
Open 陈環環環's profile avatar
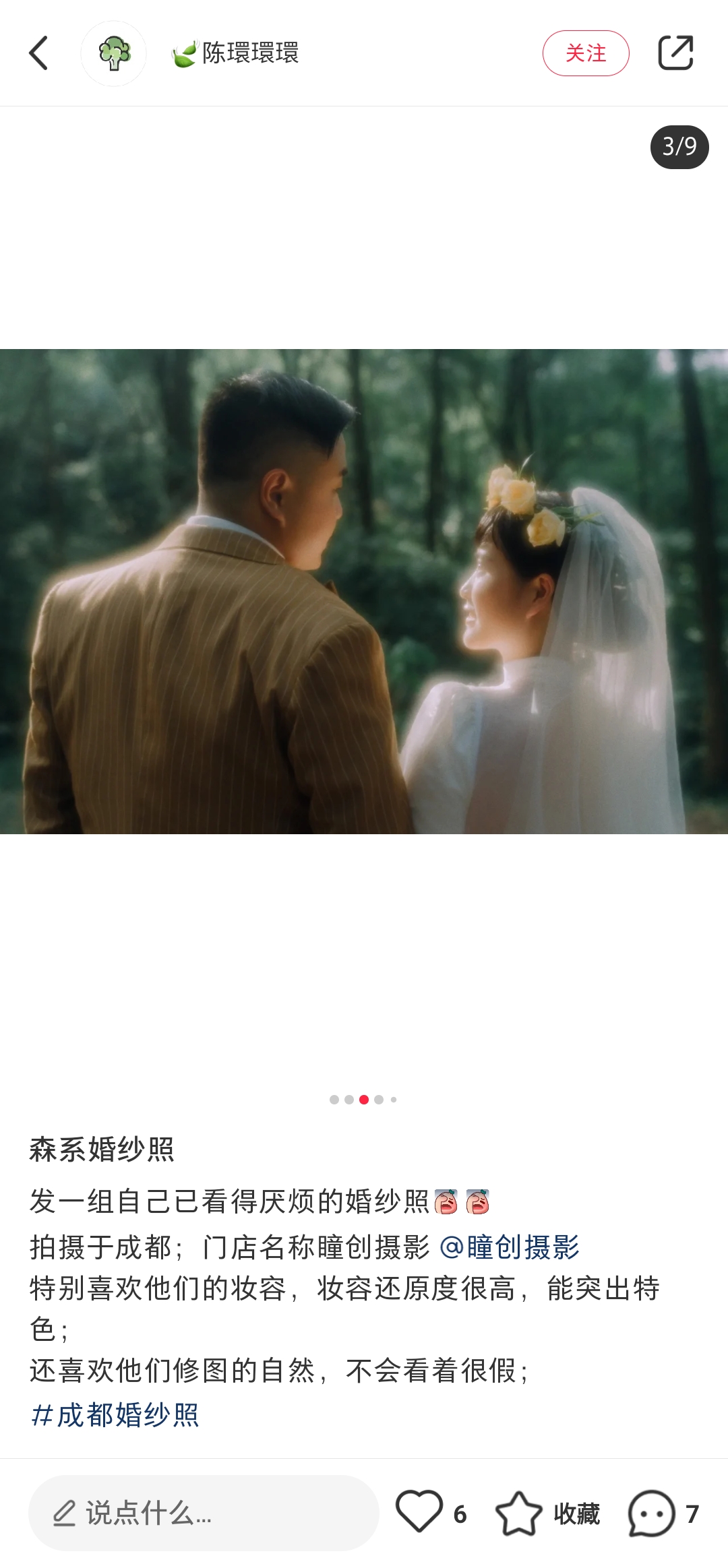pyautogui.click(x=114, y=53)
